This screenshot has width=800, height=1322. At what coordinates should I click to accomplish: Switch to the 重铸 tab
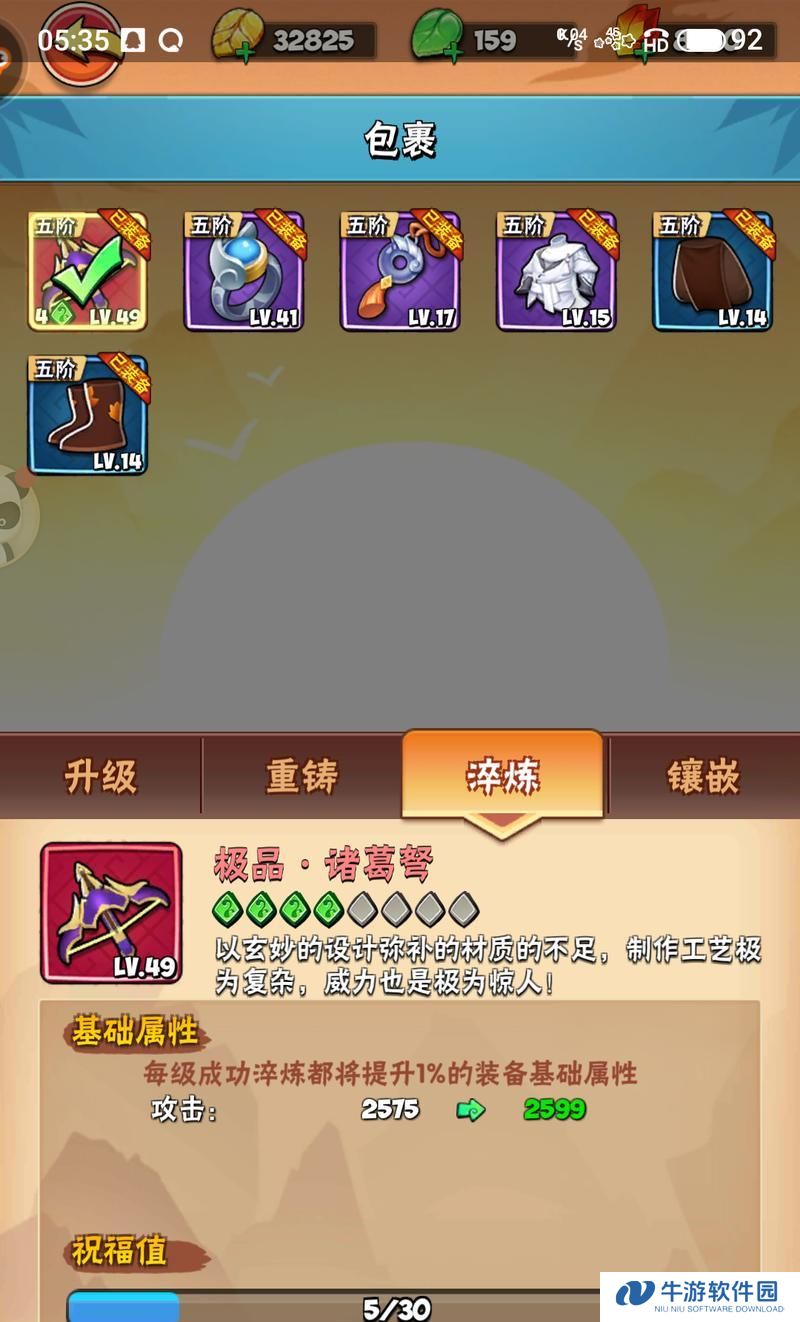click(302, 777)
